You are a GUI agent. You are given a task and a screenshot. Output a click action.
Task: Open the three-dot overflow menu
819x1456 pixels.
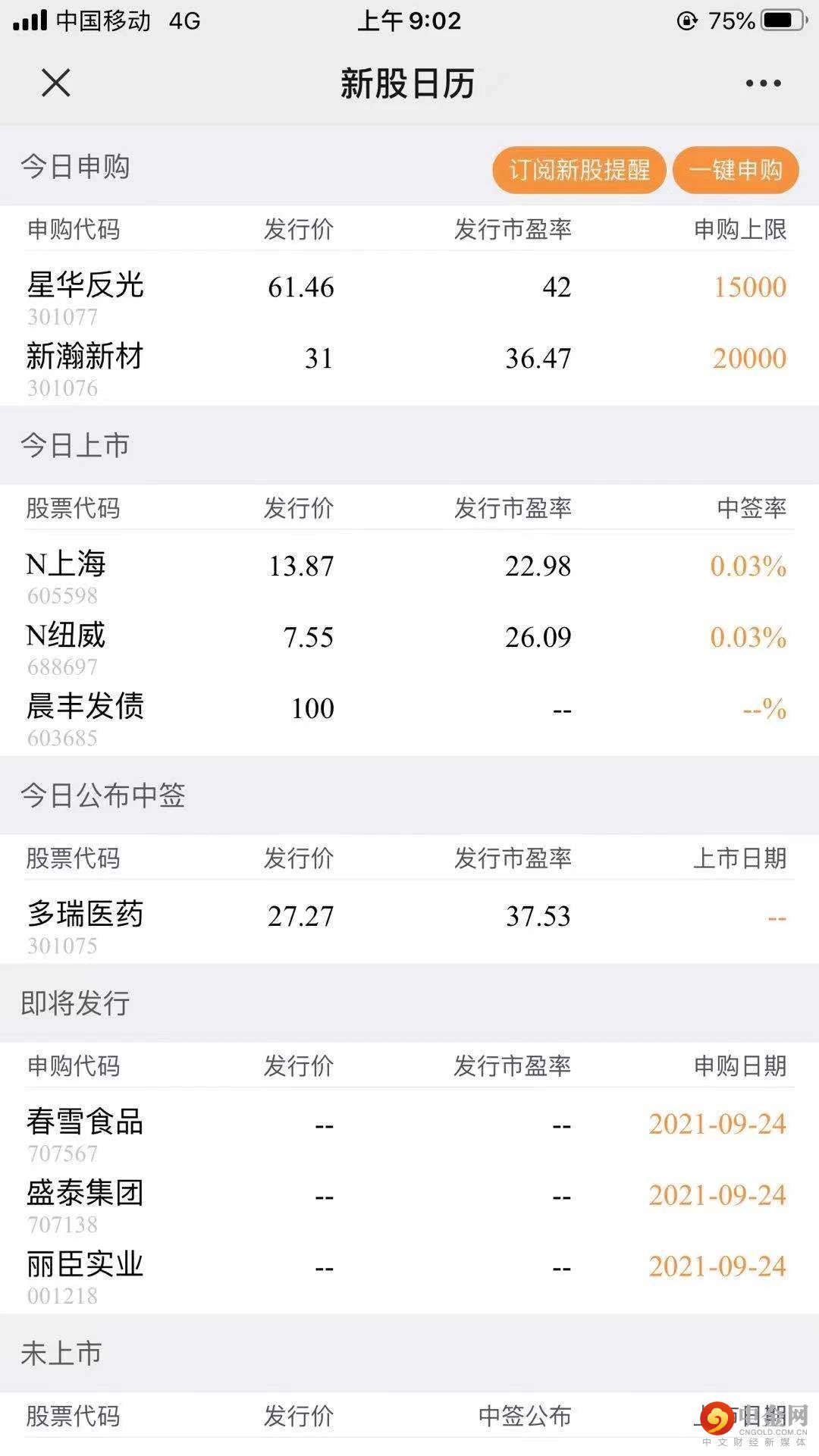coord(763,83)
